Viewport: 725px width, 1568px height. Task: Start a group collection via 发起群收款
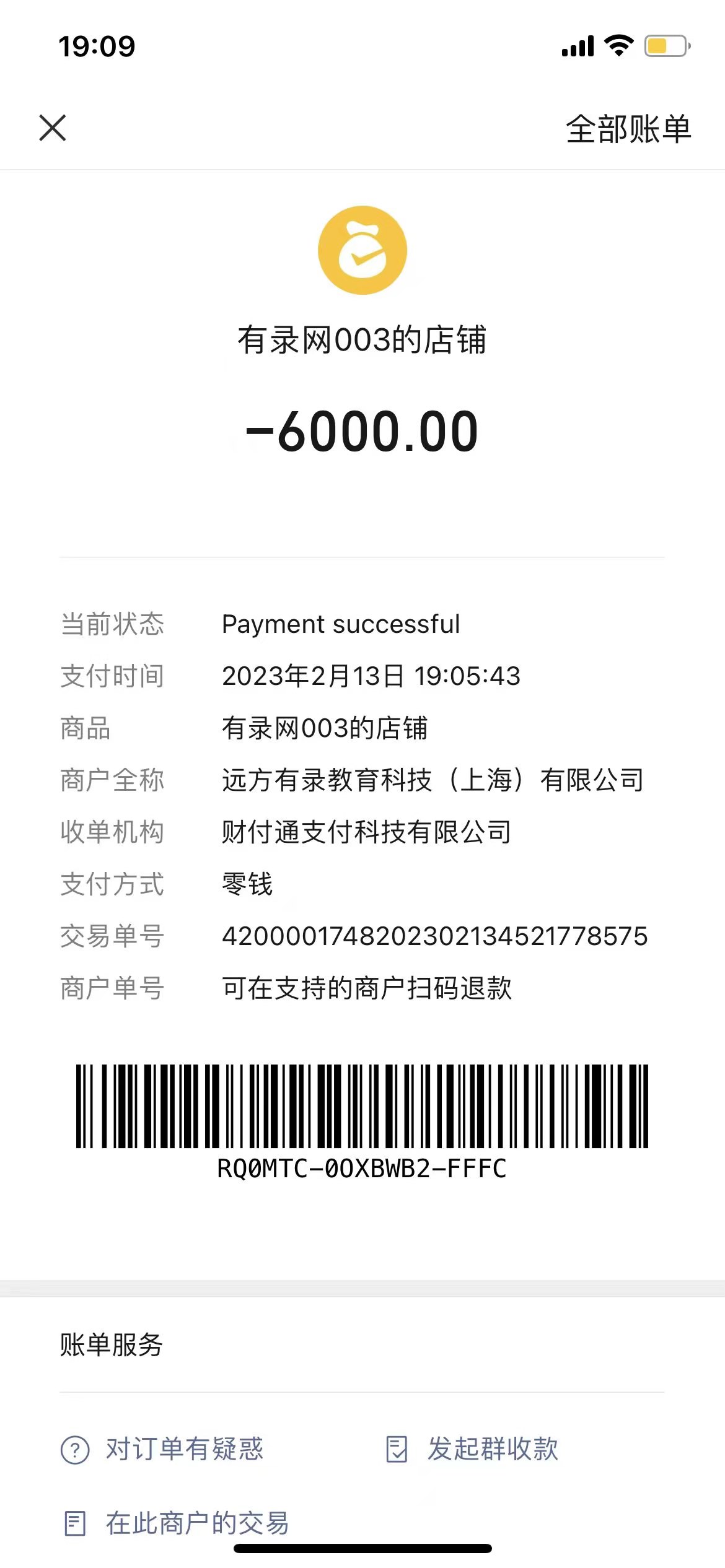(472, 1450)
